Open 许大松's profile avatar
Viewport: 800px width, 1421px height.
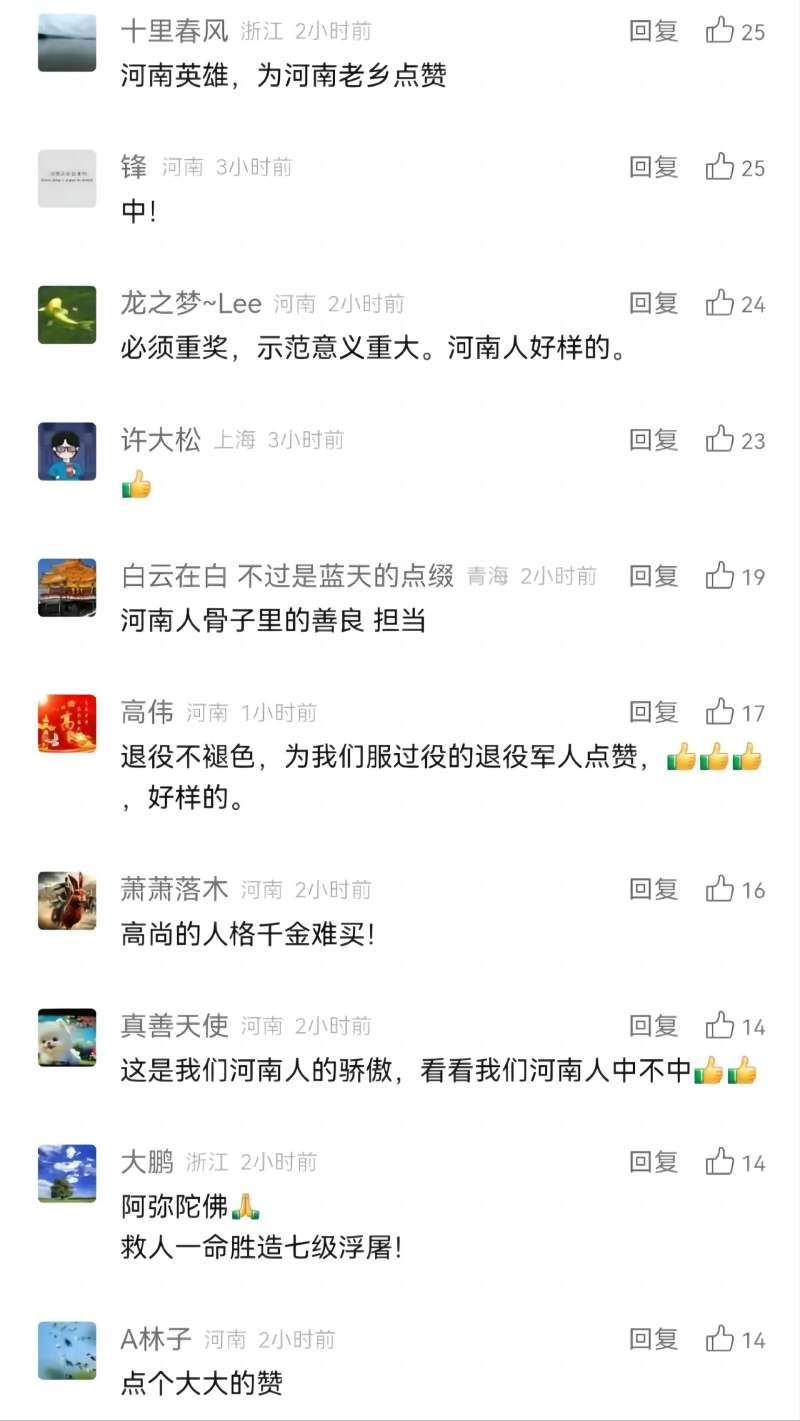tap(67, 451)
